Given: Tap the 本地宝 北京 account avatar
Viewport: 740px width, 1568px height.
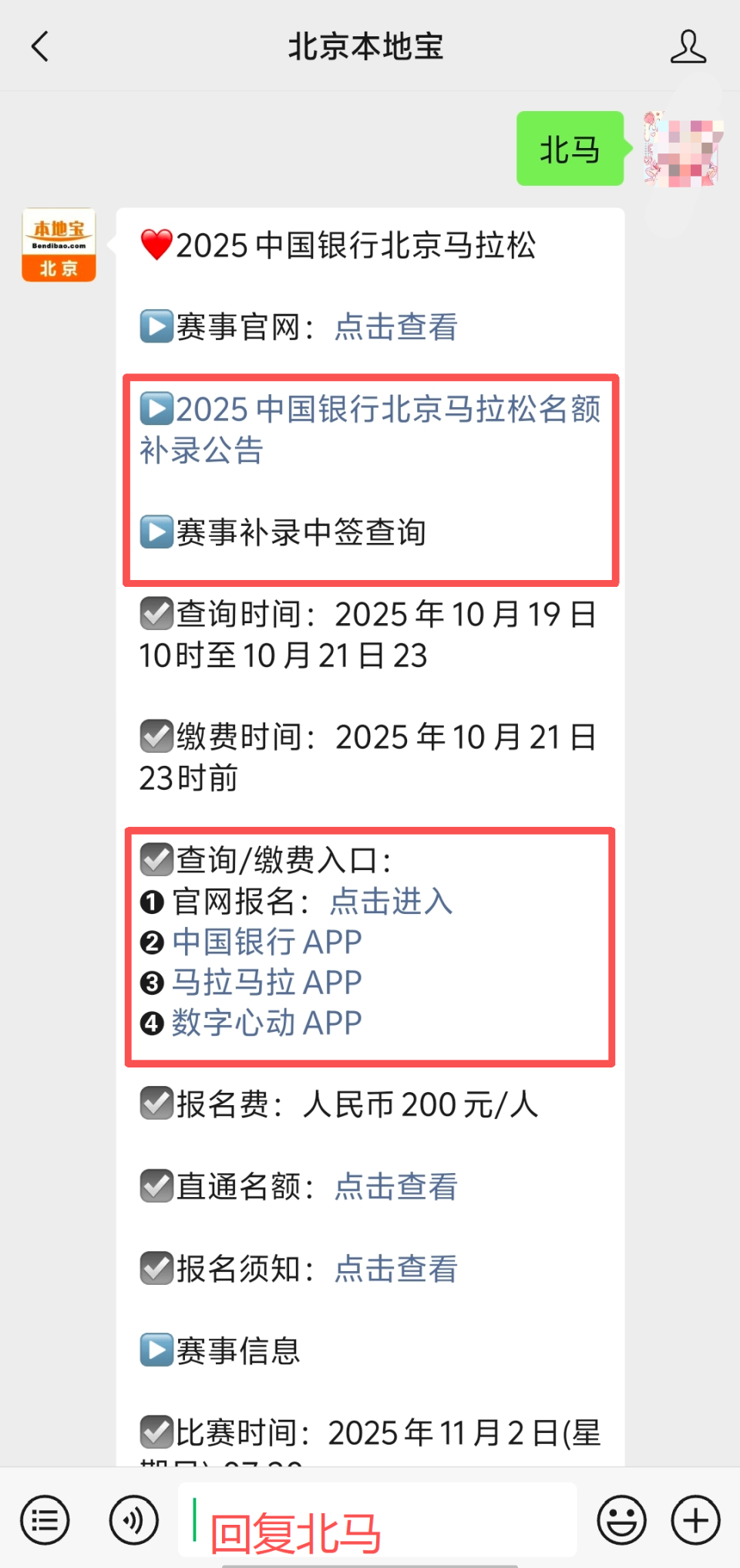Looking at the screenshot, I should tap(59, 244).
